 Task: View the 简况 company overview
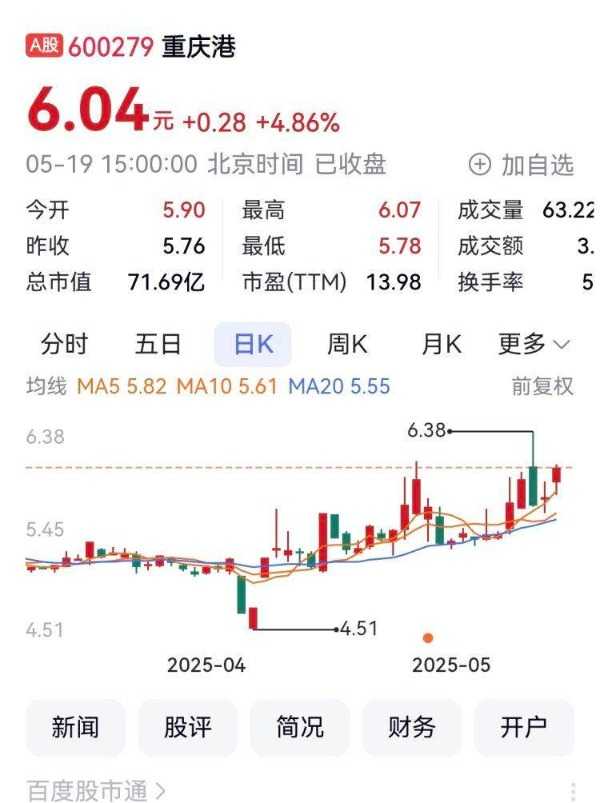(x=300, y=727)
